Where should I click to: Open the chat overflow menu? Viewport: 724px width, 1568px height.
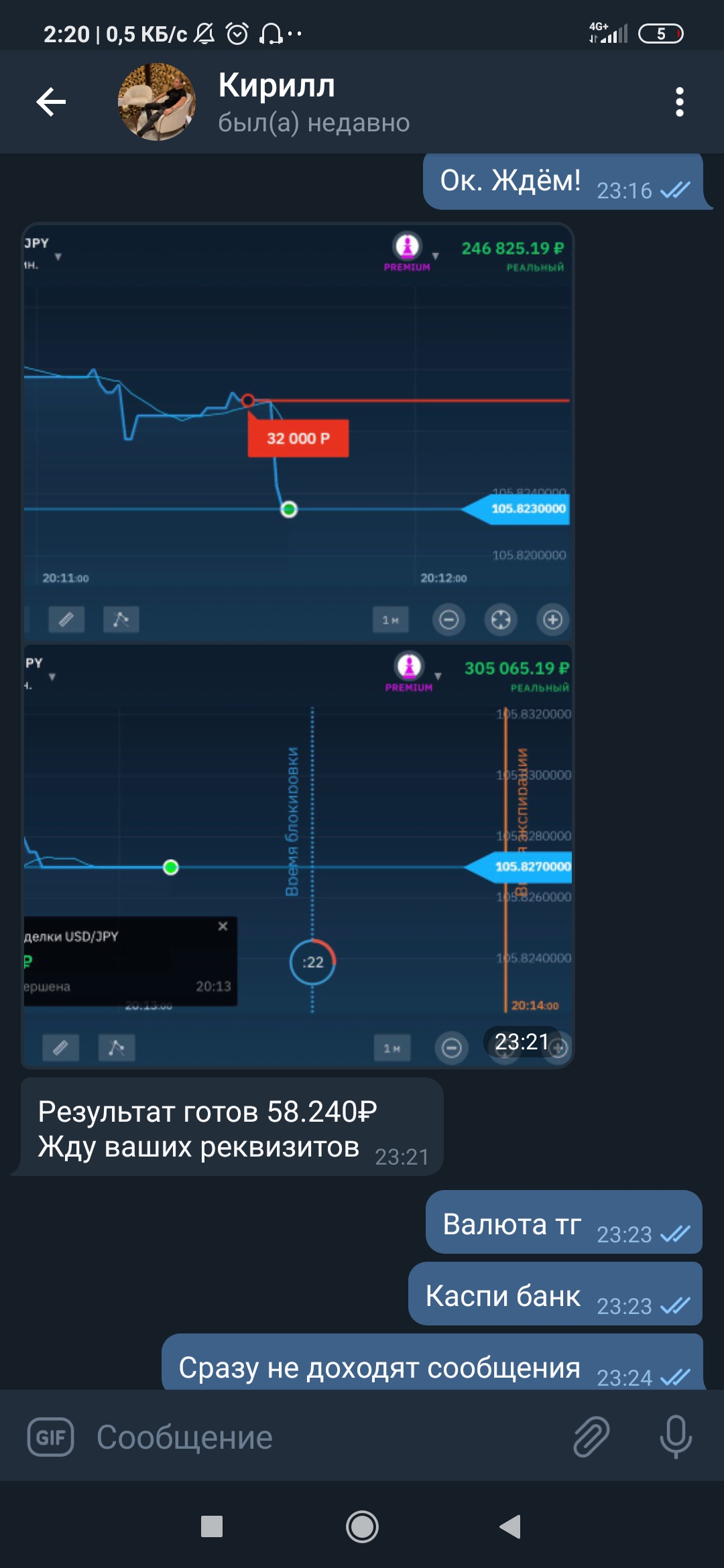point(679,102)
